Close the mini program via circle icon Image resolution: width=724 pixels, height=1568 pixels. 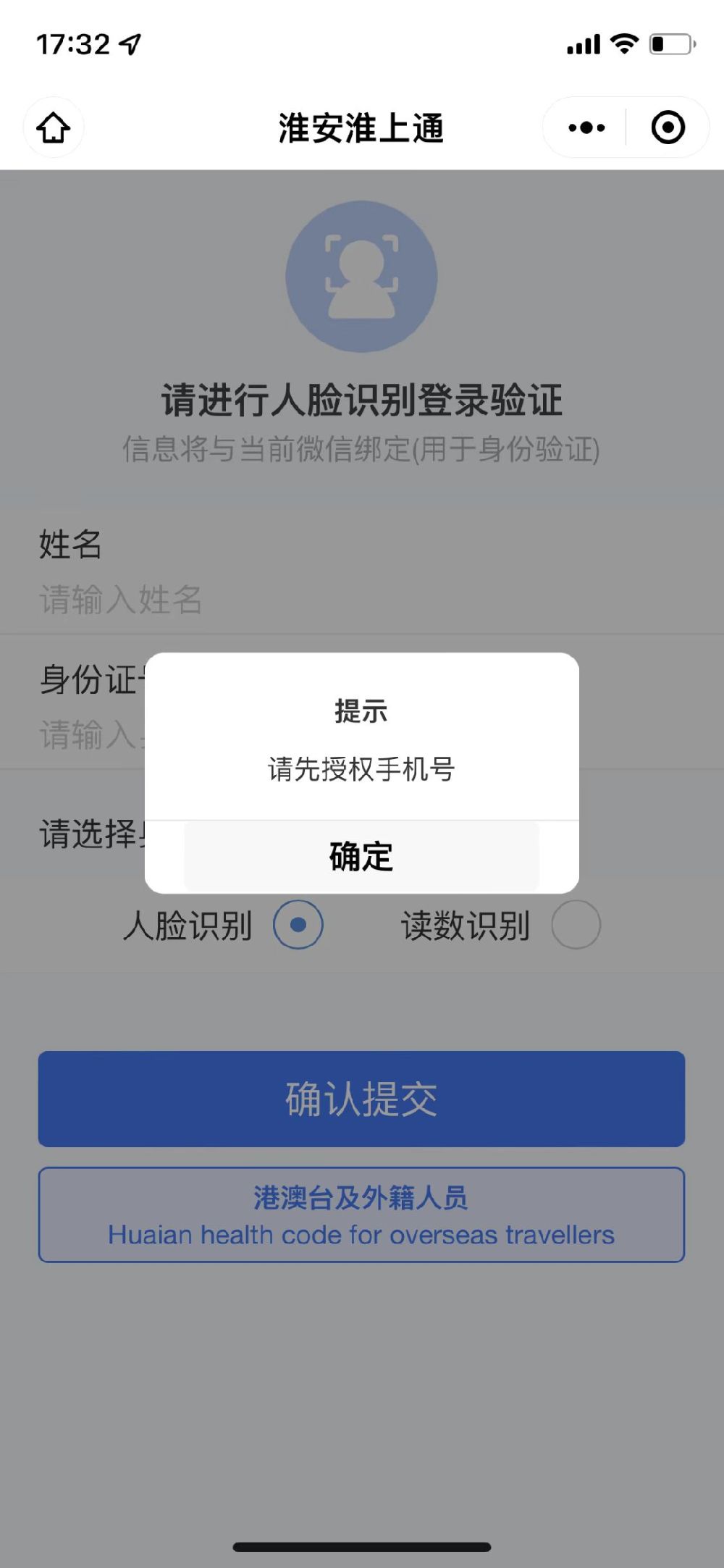click(668, 127)
